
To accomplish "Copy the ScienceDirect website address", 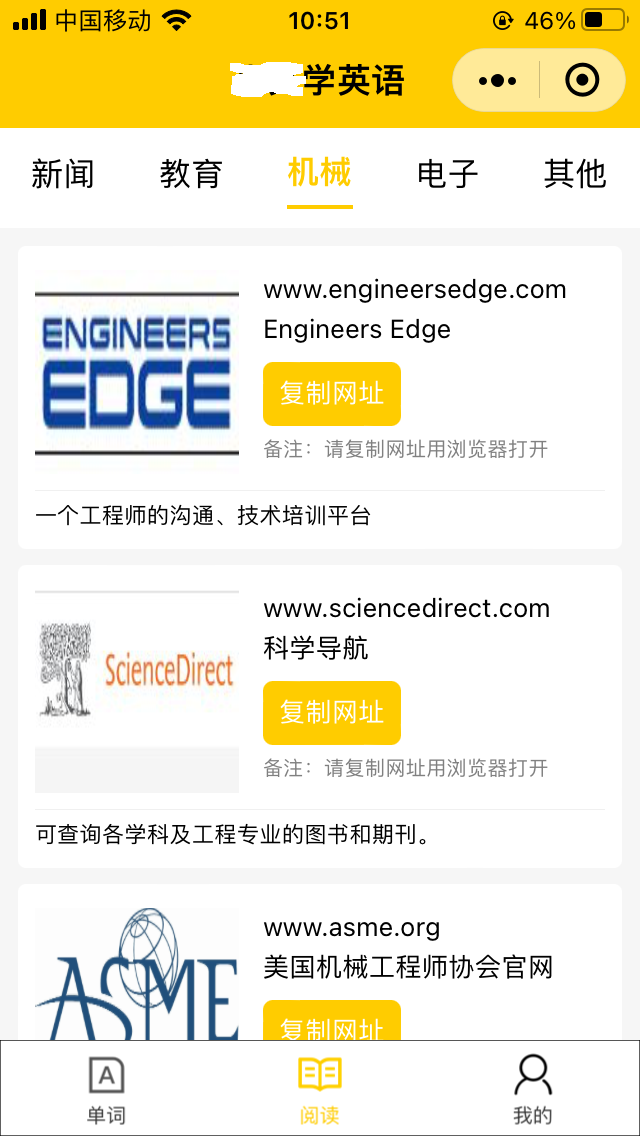I will coord(331,713).
